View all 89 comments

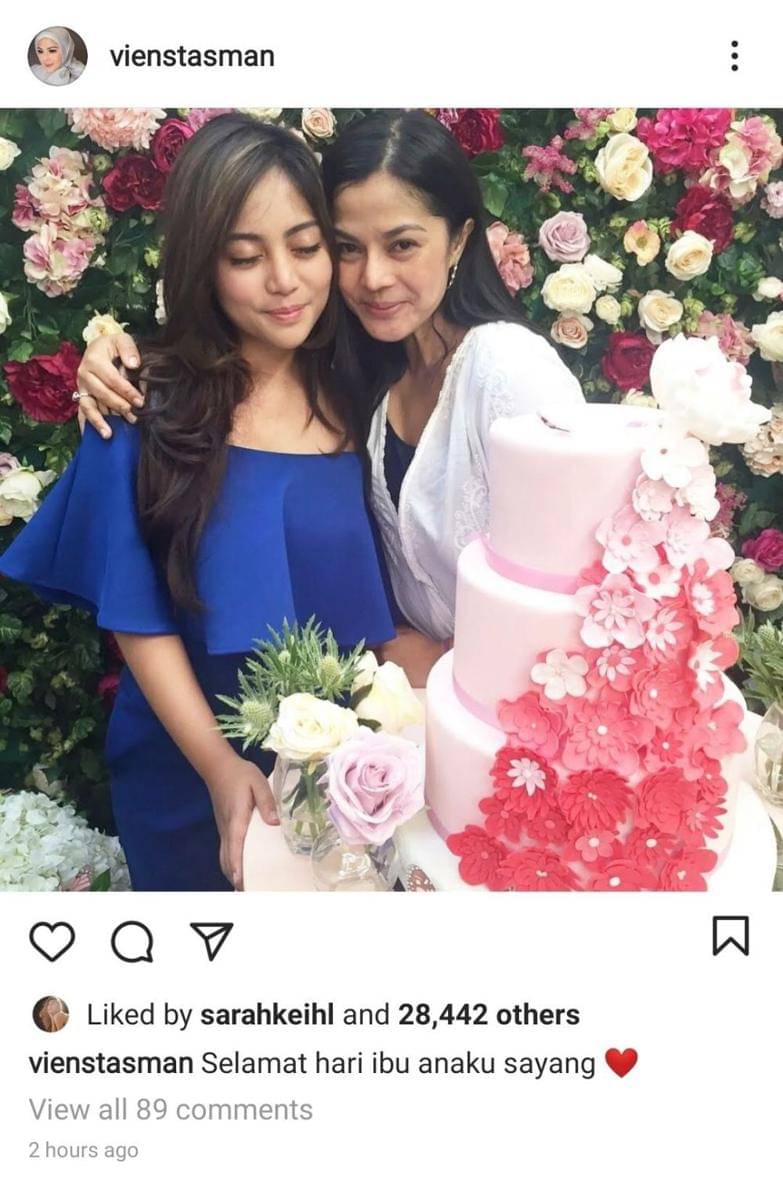(x=170, y=1109)
